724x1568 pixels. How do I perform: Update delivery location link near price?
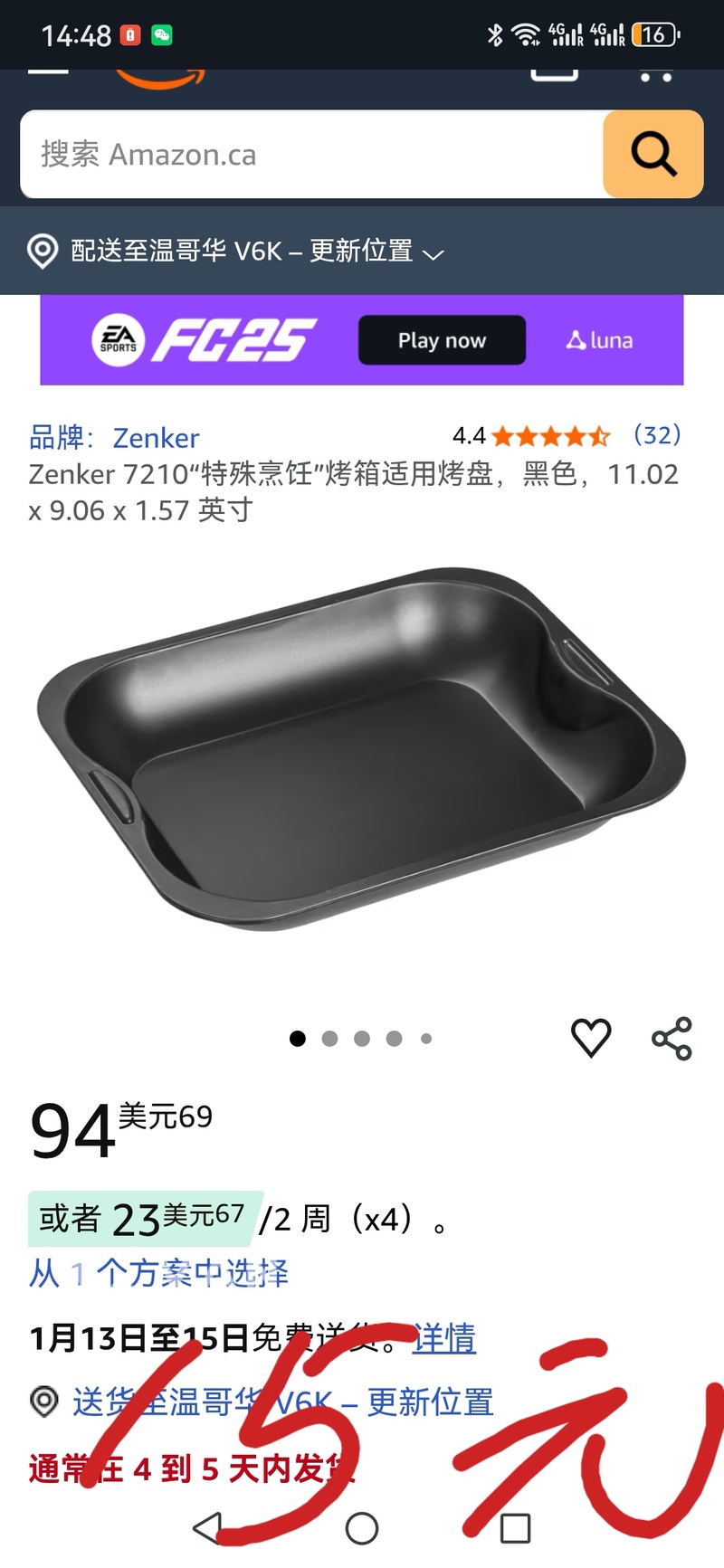click(431, 1402)
